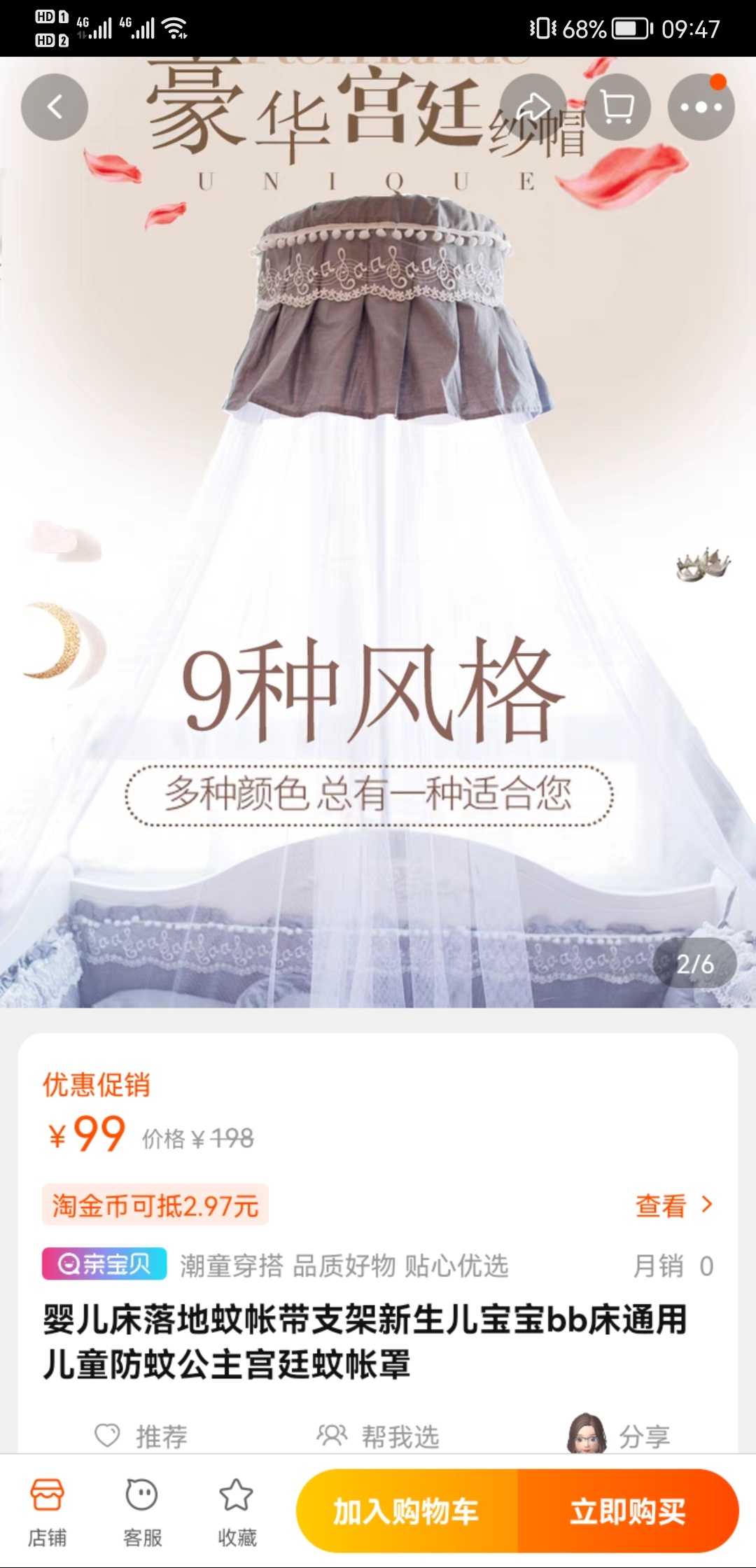Viewport: 756px width, 1568px height.
Task: Open the 亲宝贝 channel tag
Action: point(104,1264)
